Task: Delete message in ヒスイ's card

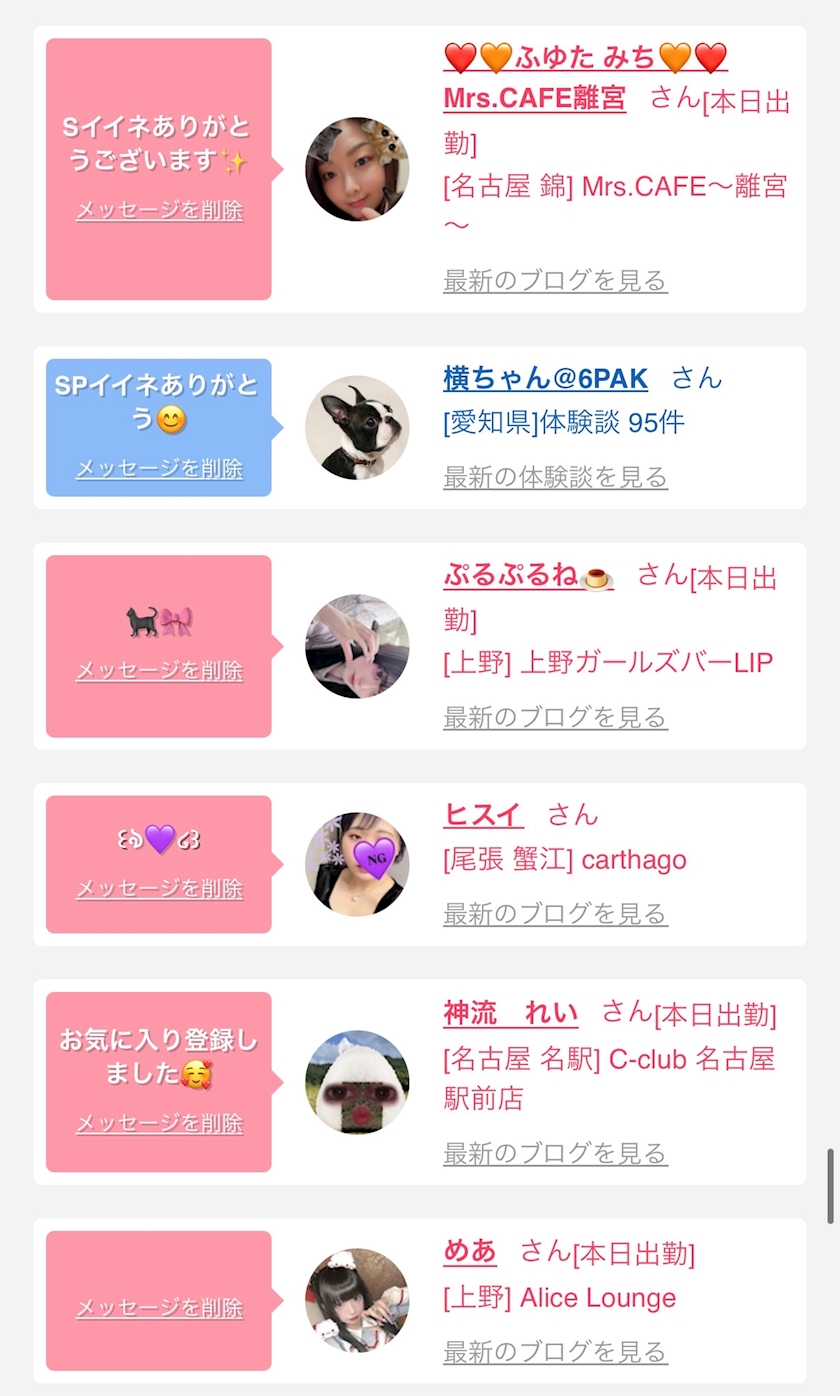Action: pos(160,889)
